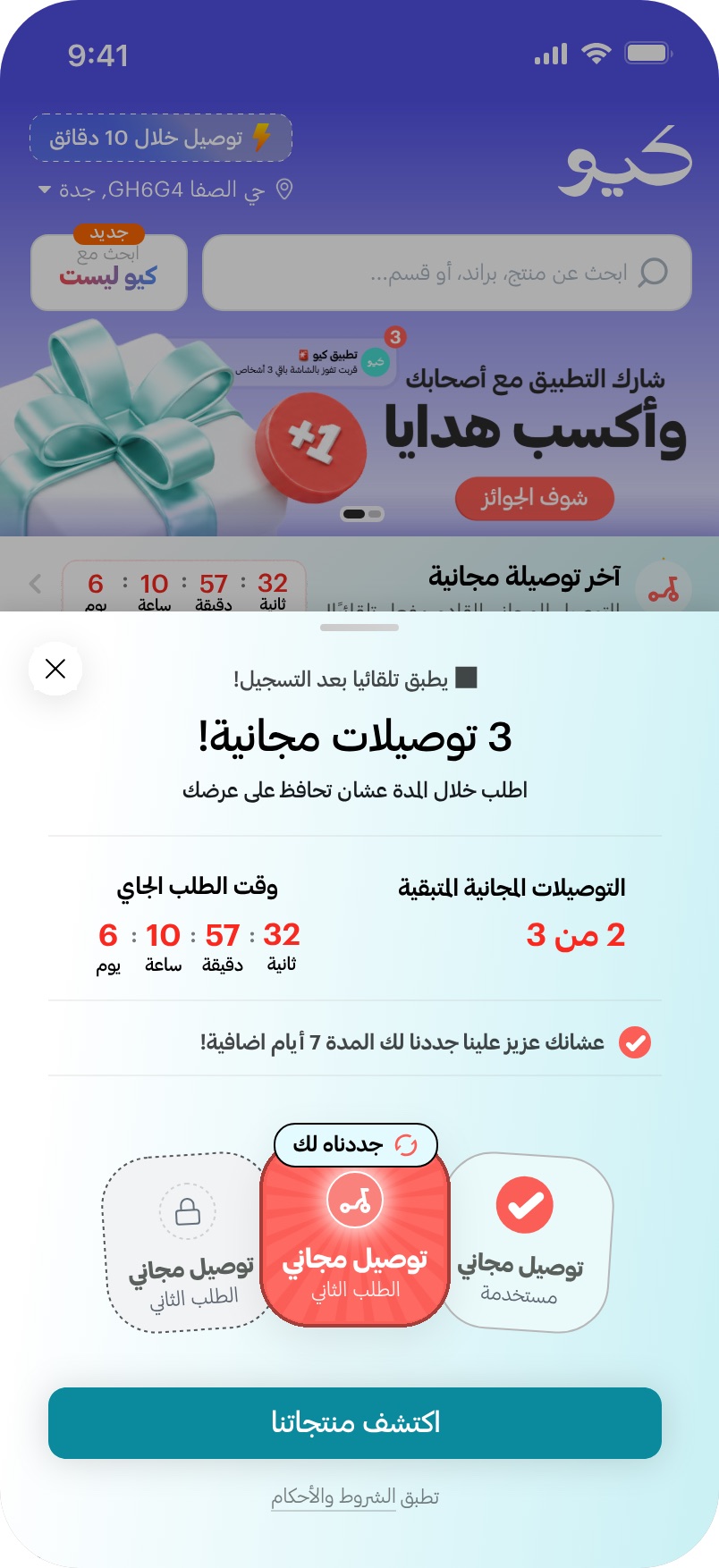The image size is (719, 1568).
Task: Open the كيو ليست search button
Action: [x=109, y=273]
